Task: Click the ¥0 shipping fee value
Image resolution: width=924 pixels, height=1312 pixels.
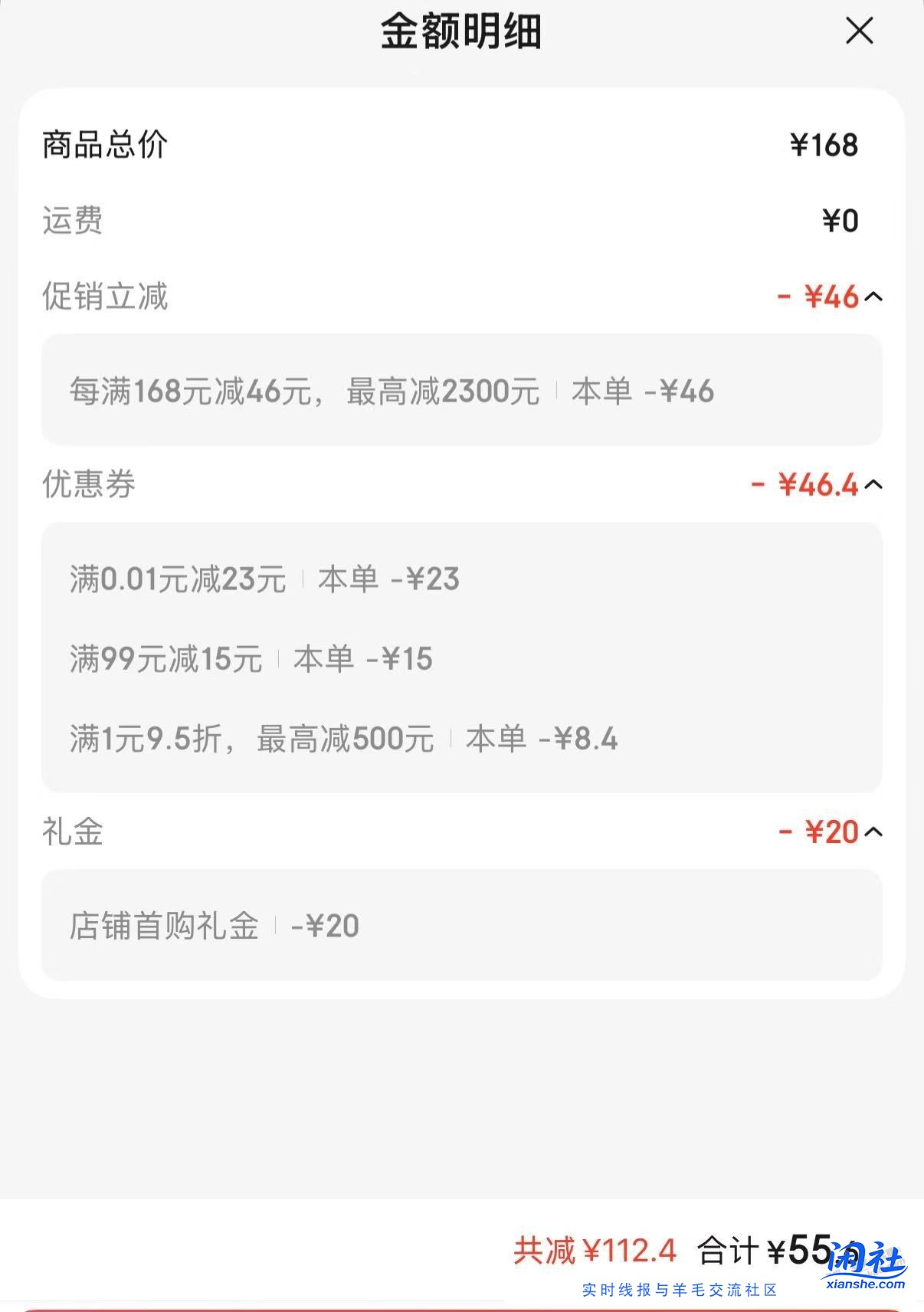Action: (839, 220)
